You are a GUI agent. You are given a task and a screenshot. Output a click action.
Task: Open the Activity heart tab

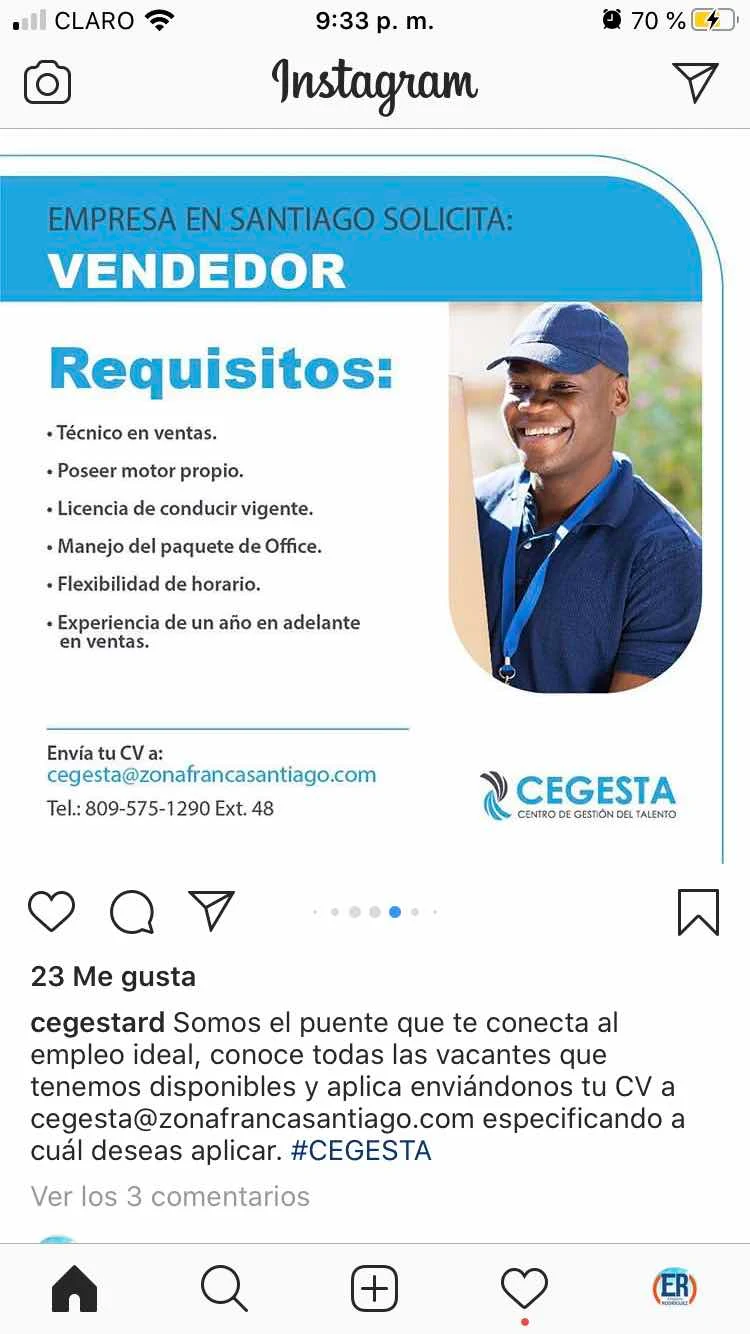(x=524, y=1288)
